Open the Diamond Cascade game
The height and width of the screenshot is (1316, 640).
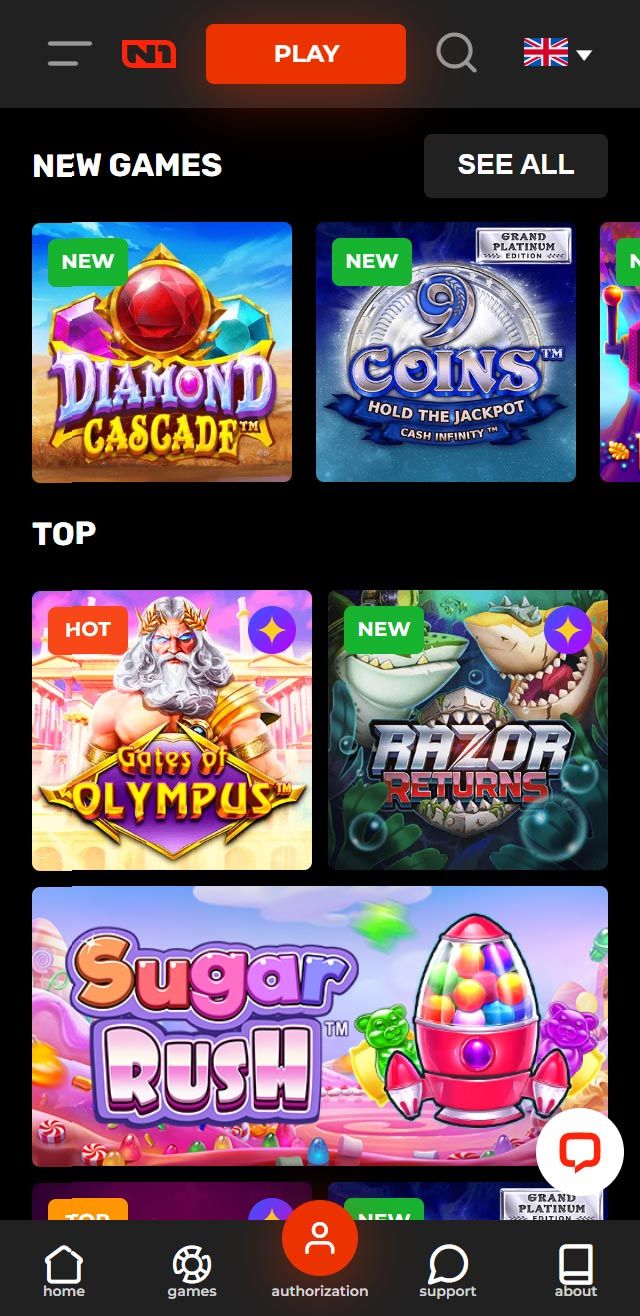point(162,352)
